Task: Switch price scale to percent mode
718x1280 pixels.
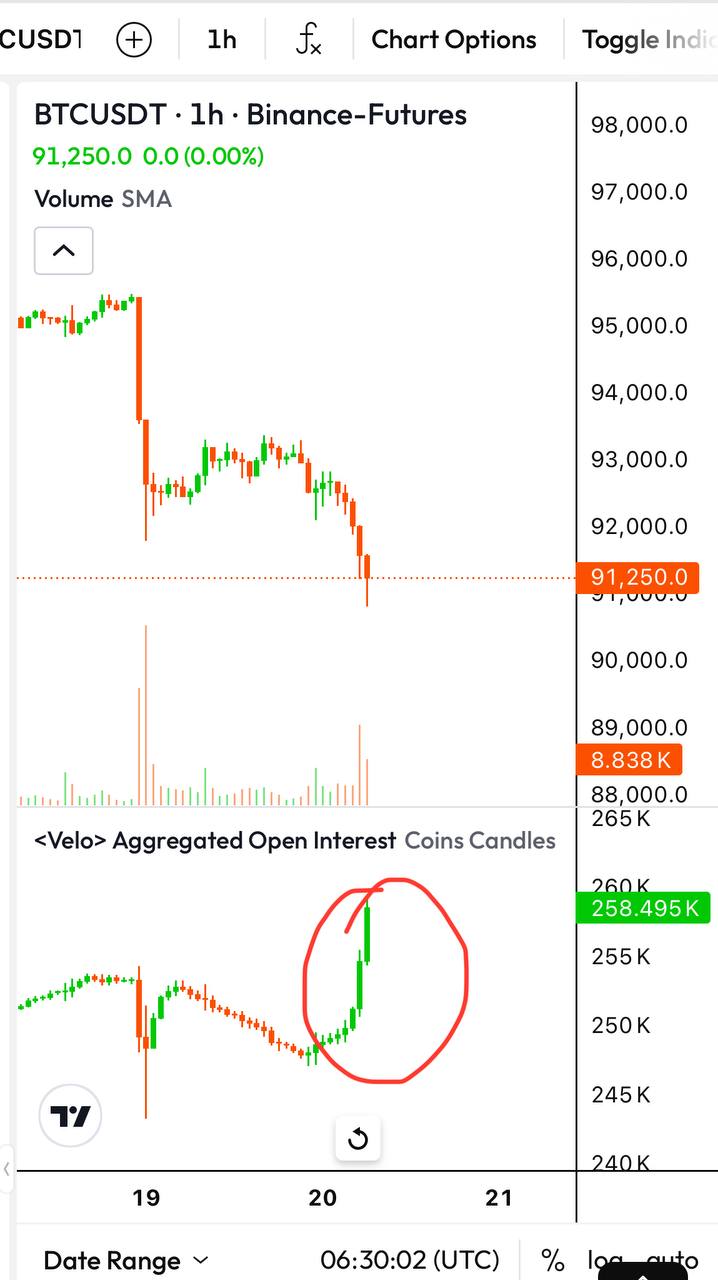Action: pos(552,1259)
